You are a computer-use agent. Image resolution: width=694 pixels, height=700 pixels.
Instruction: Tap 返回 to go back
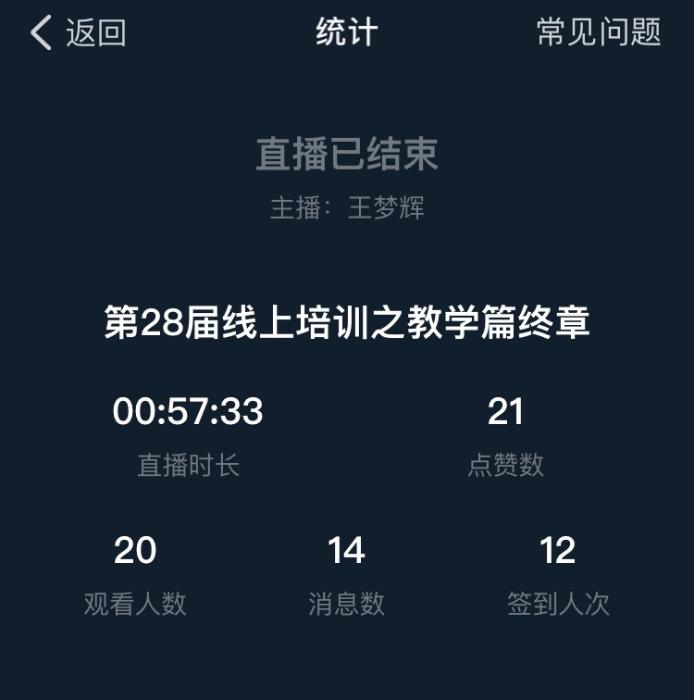[x=79, y=33]
